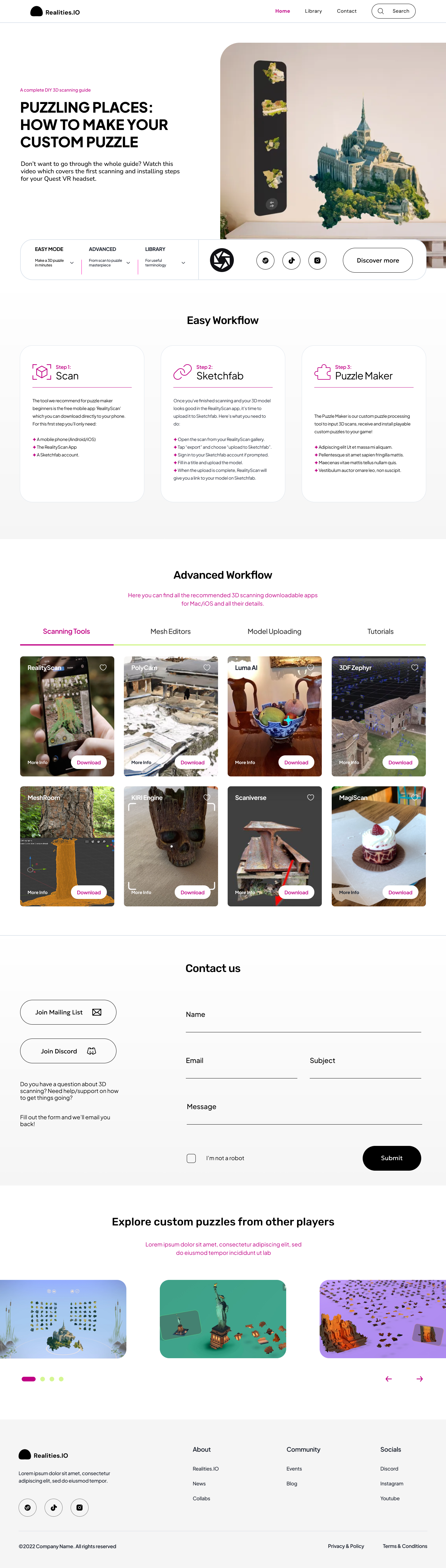This screenshot has height=1568, width=446.
Task: Submit the contact form
Action: click(x=391, y=1158)
